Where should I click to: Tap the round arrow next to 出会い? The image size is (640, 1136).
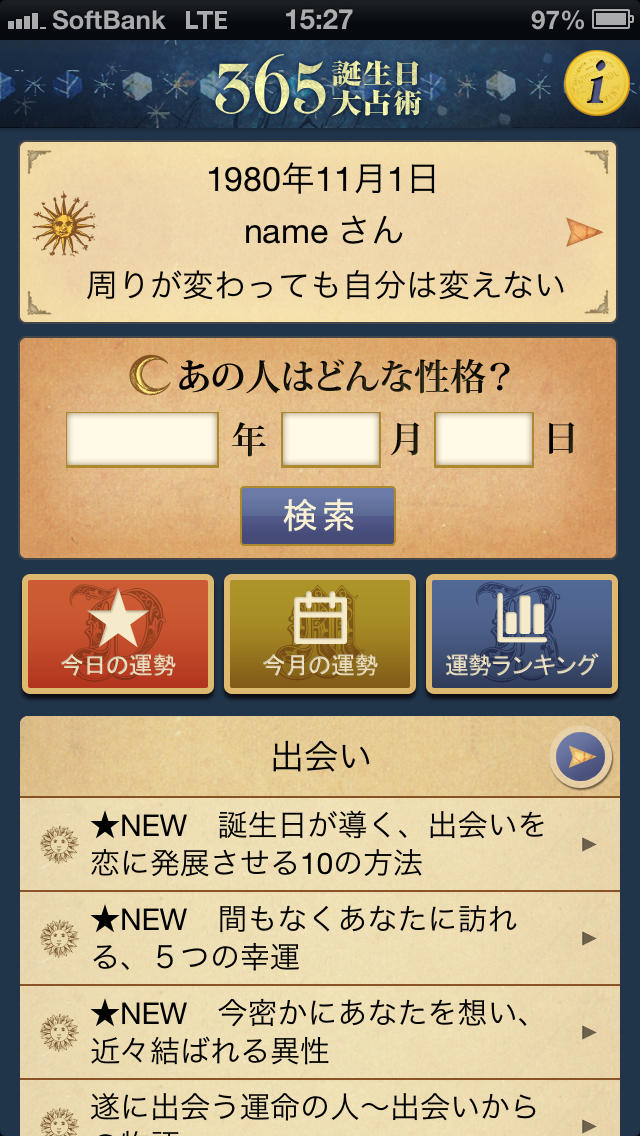(x=581, y=758)
